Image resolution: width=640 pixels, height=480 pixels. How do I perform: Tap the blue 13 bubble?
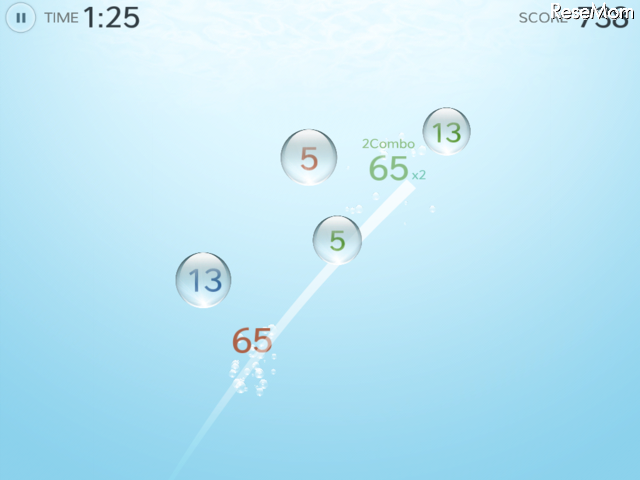point(204,280)
